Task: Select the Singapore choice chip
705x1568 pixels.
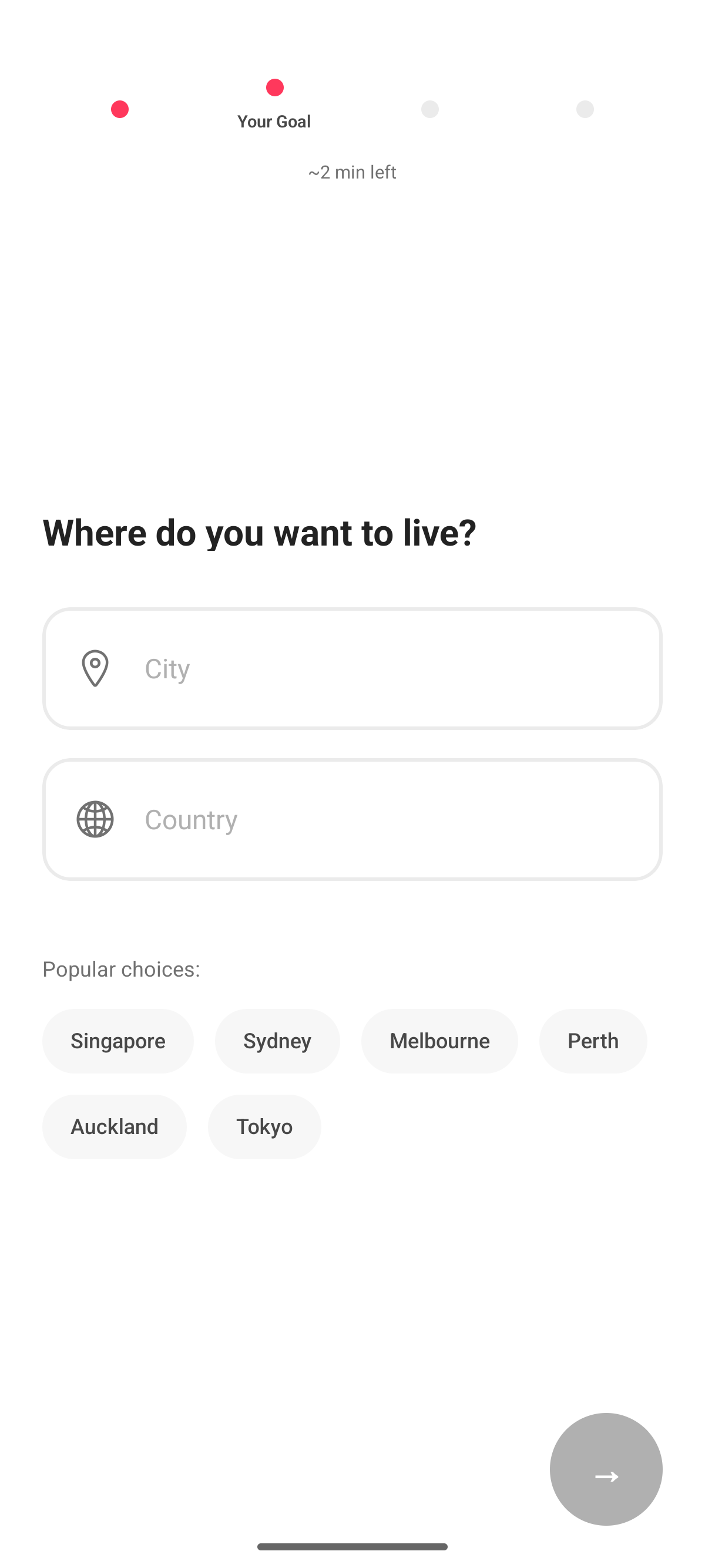Action: pos(117,1040)
